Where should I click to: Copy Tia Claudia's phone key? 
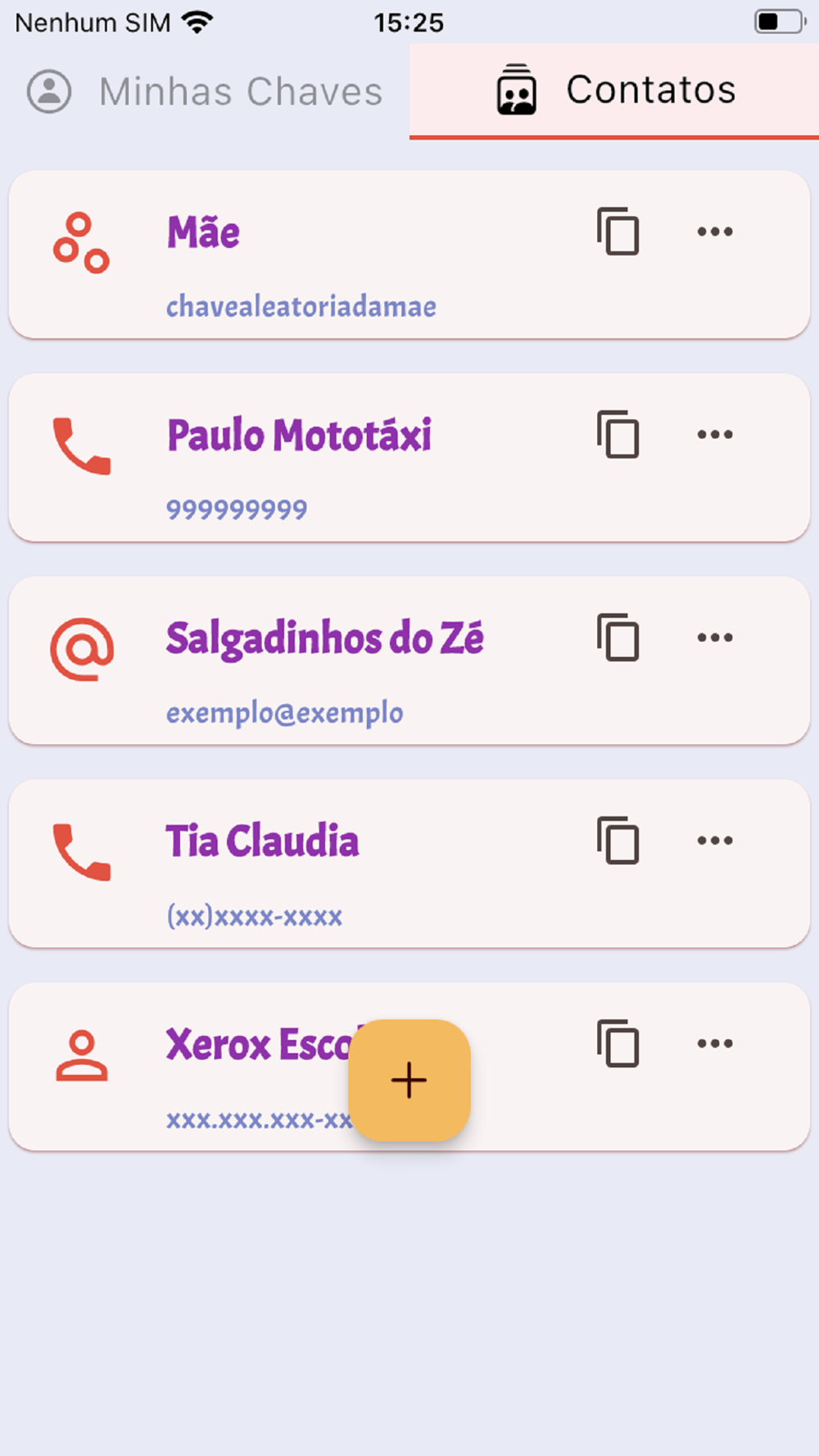tap(618, 841)
